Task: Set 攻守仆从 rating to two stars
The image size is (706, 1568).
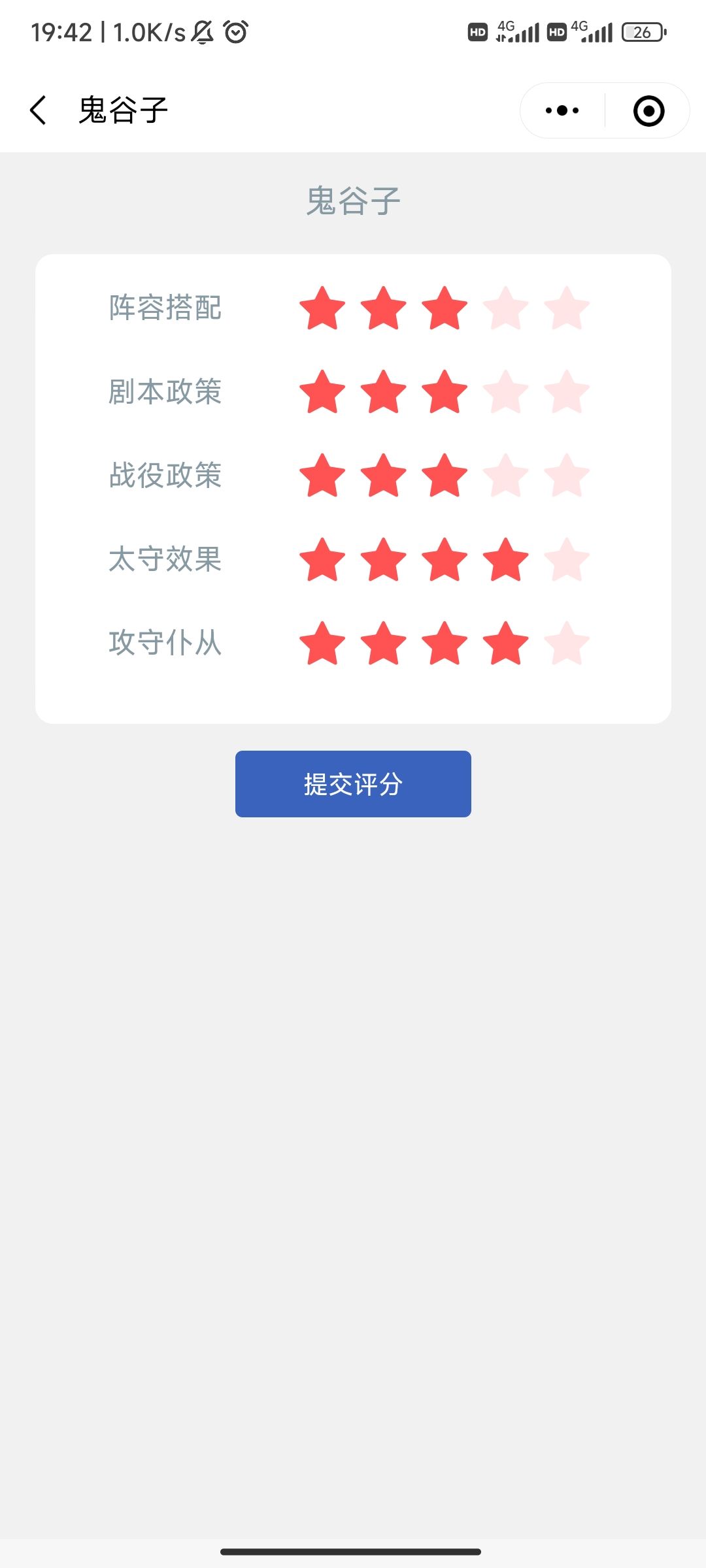Action: click(383, 644)
